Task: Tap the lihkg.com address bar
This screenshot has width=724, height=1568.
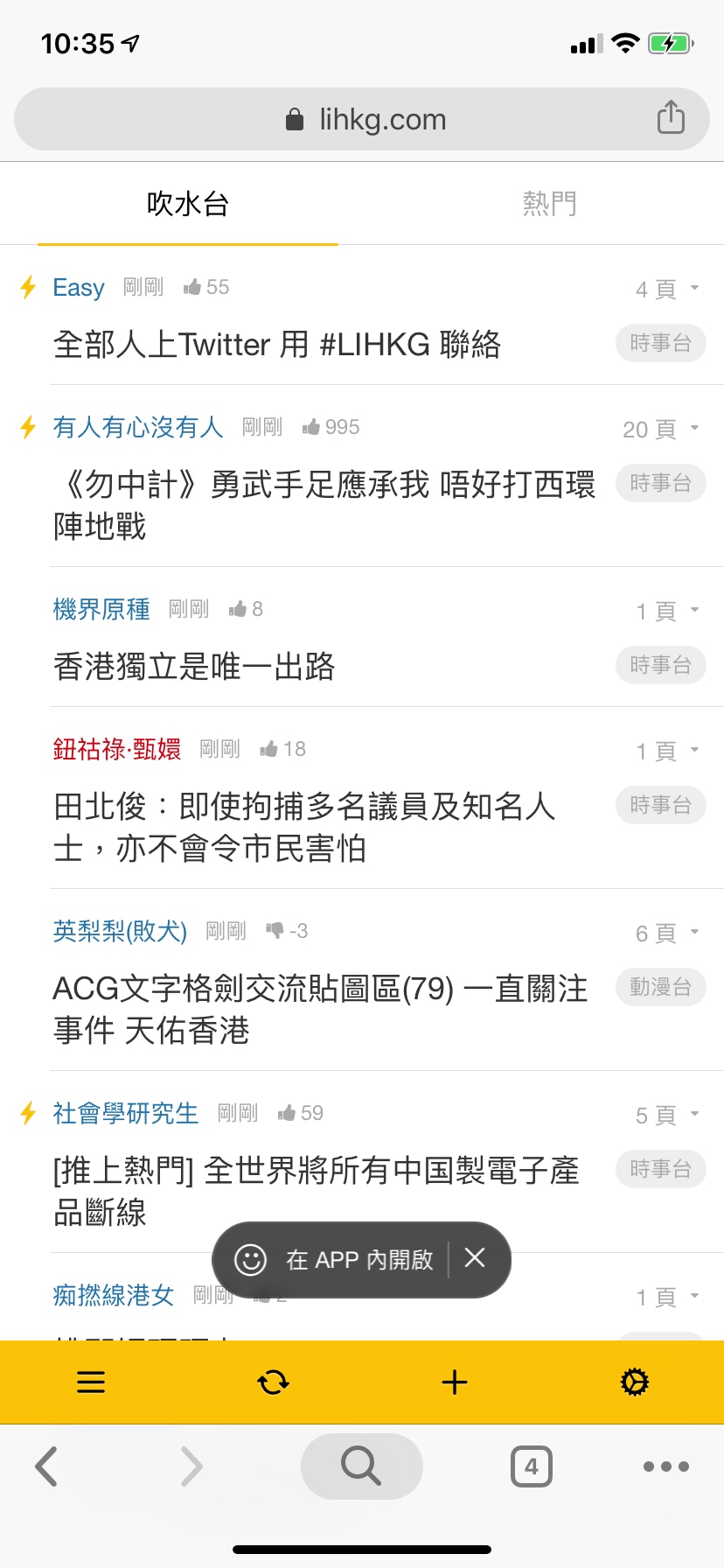Action: pos(362,119)
